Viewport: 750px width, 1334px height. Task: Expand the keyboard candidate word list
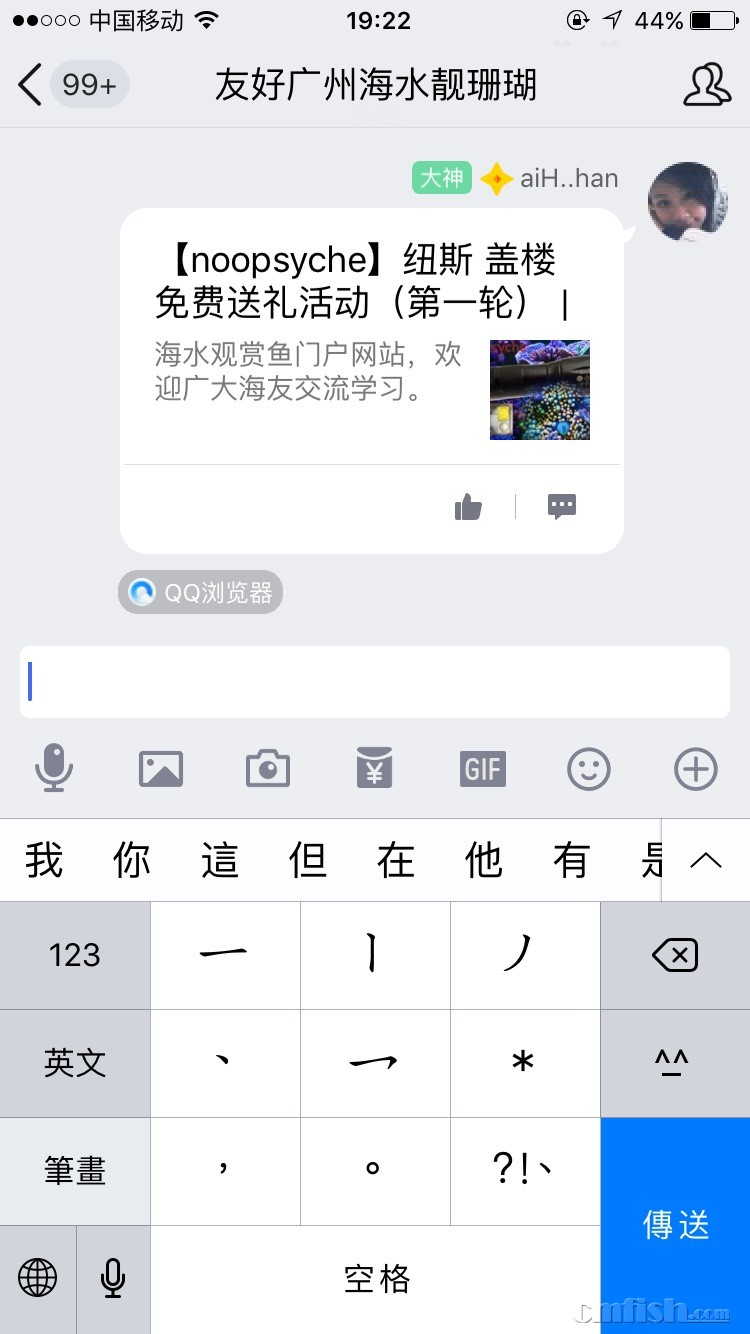(x=706, y=860)
